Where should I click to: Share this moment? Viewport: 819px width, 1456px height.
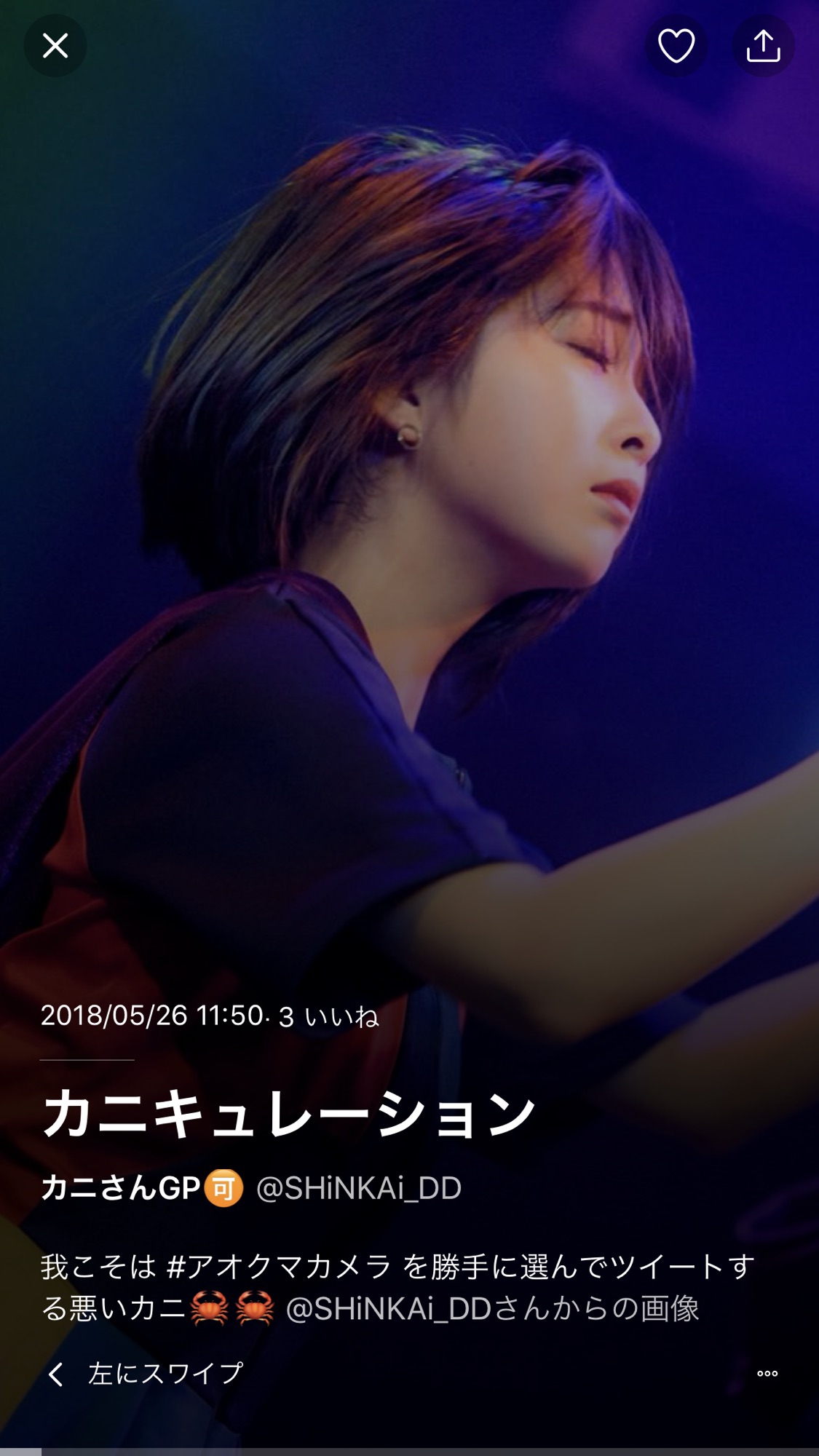pos(763,46)
